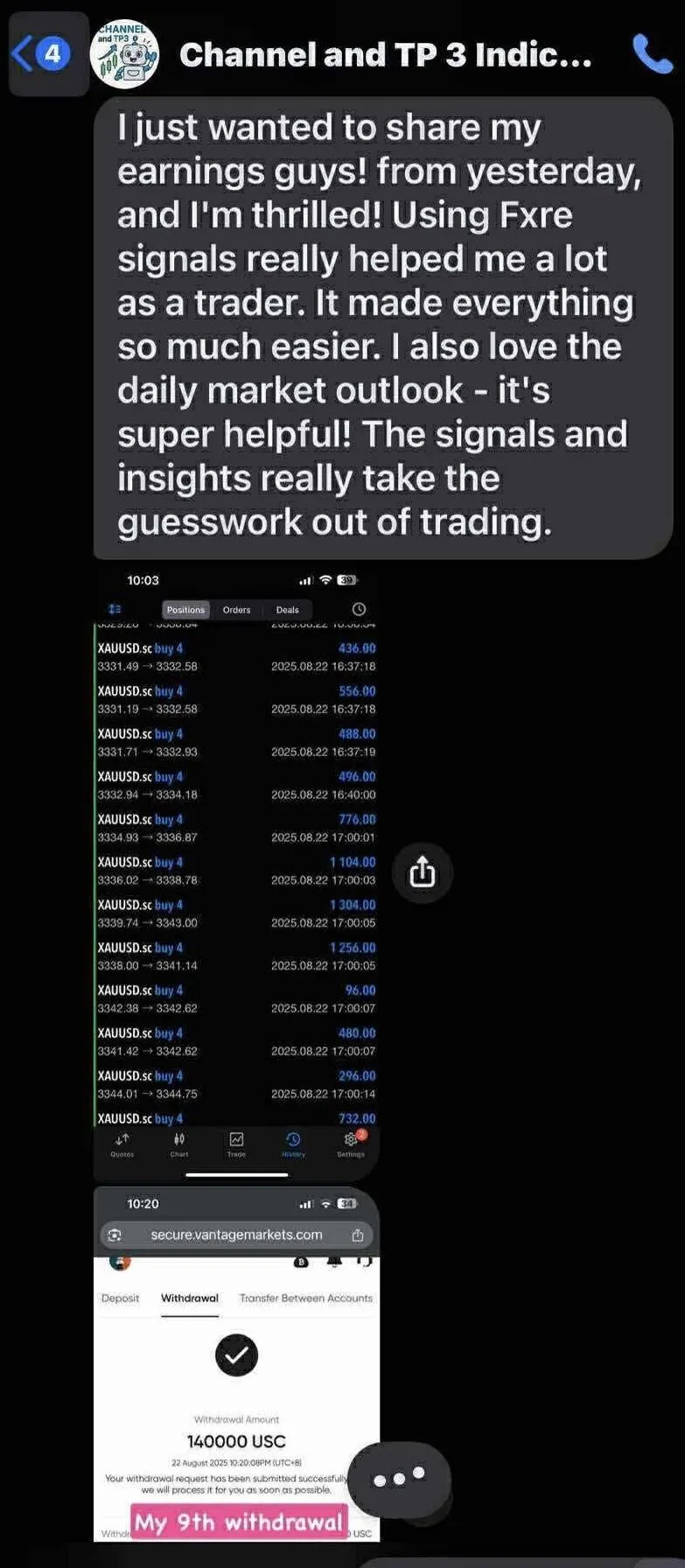Go back to the chat list

tap(39, 54)
